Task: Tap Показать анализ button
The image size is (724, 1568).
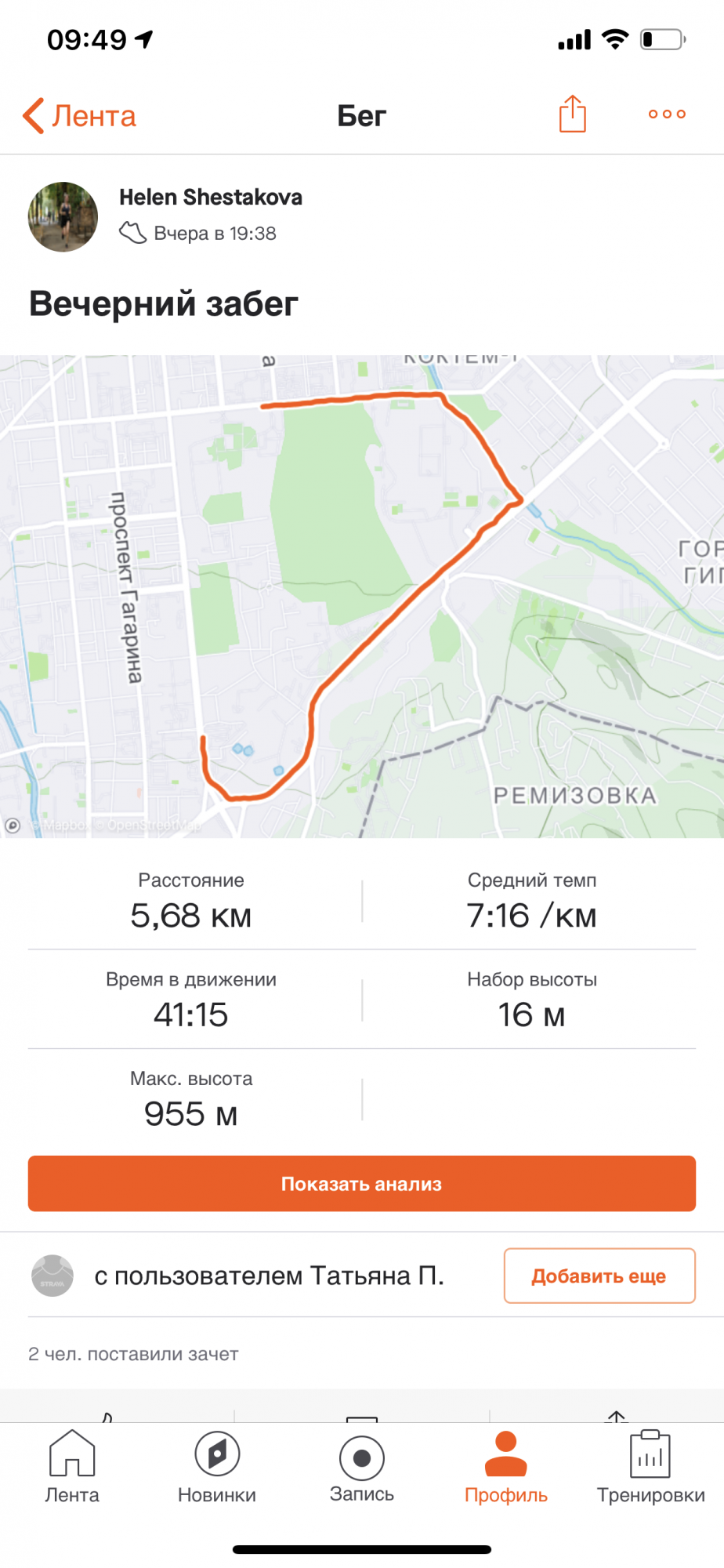Action: 362,1184
